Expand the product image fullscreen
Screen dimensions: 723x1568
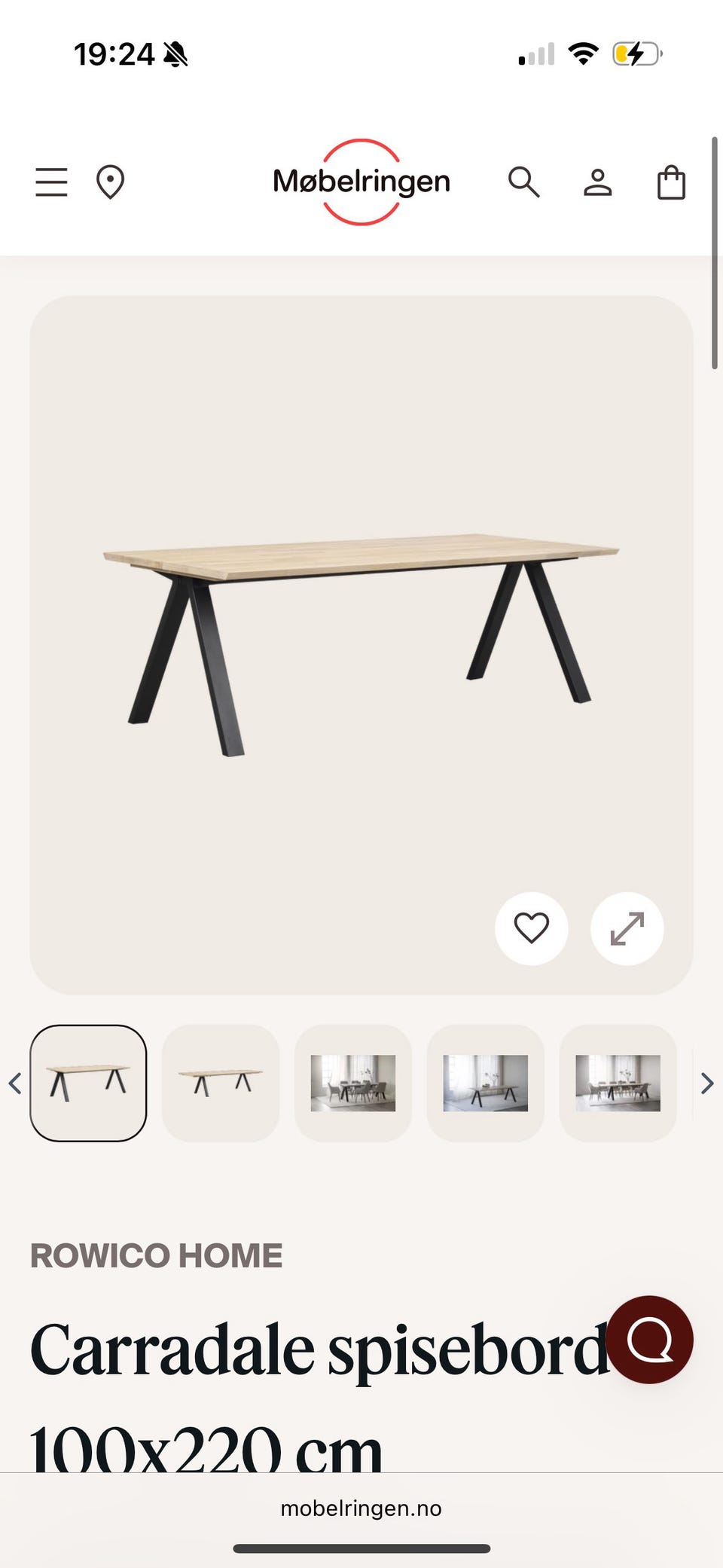point(627,928)
